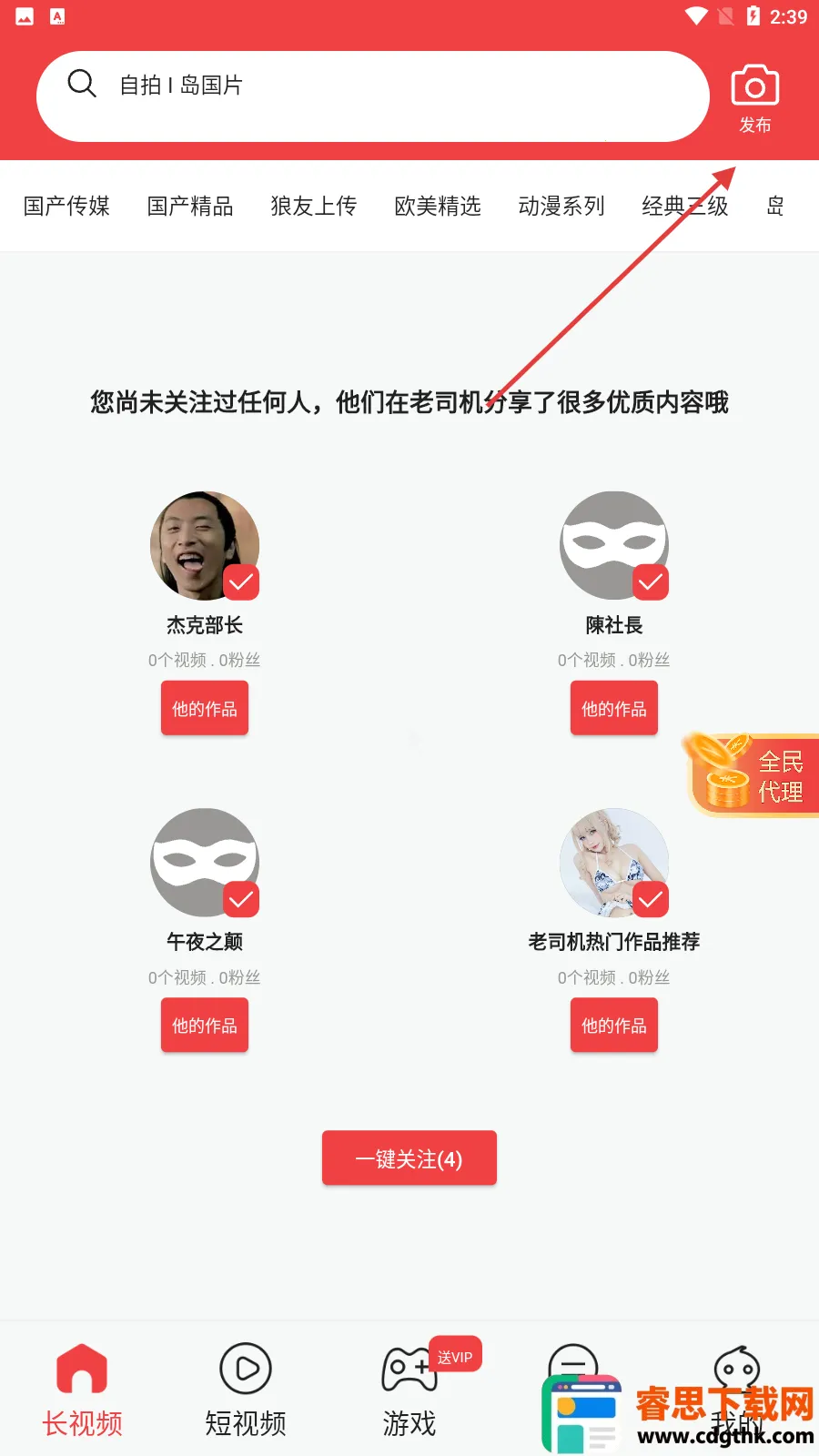Screen dimensions: 819x1456
Task: View 他的作品 for 陳社長
Action: [614, 709]
